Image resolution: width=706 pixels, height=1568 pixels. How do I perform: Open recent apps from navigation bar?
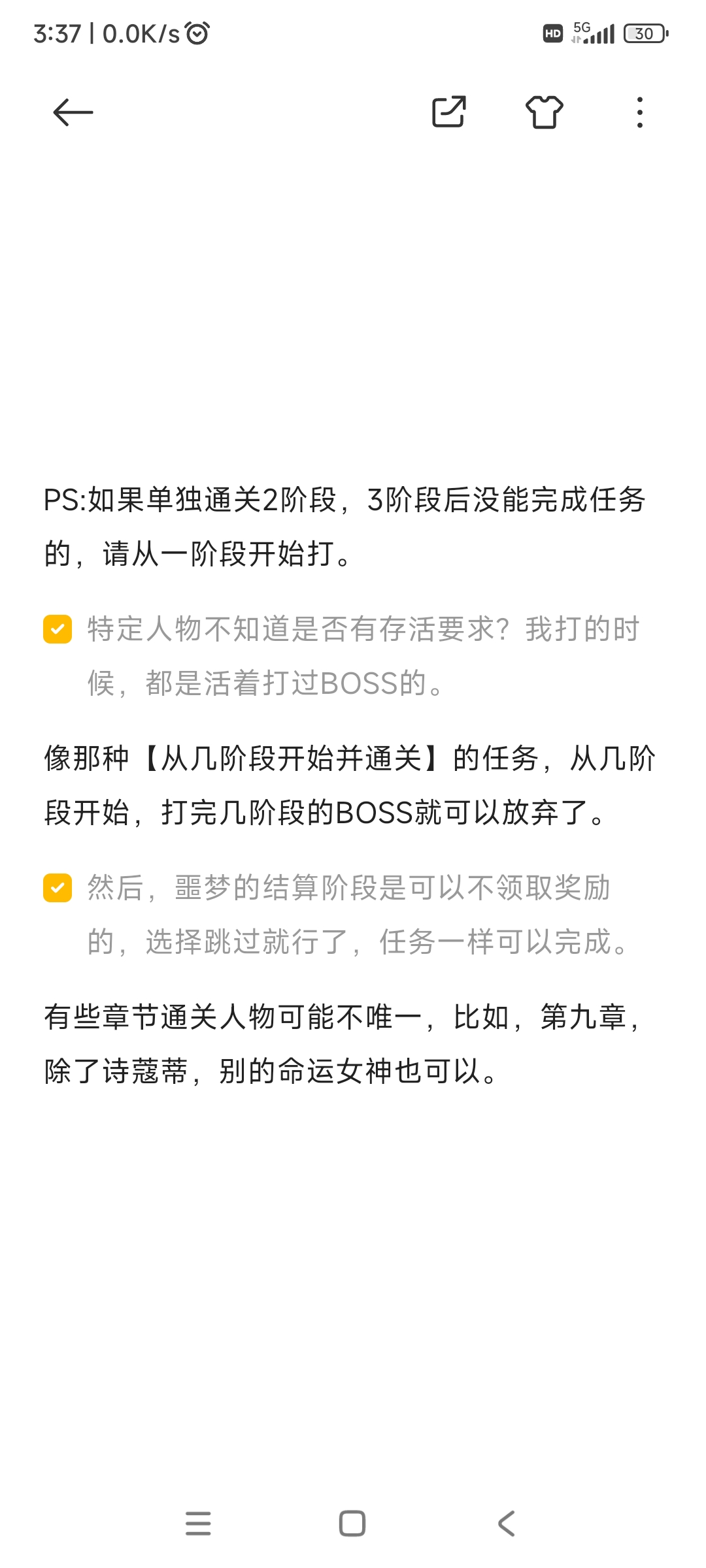tap(198, 1523)
